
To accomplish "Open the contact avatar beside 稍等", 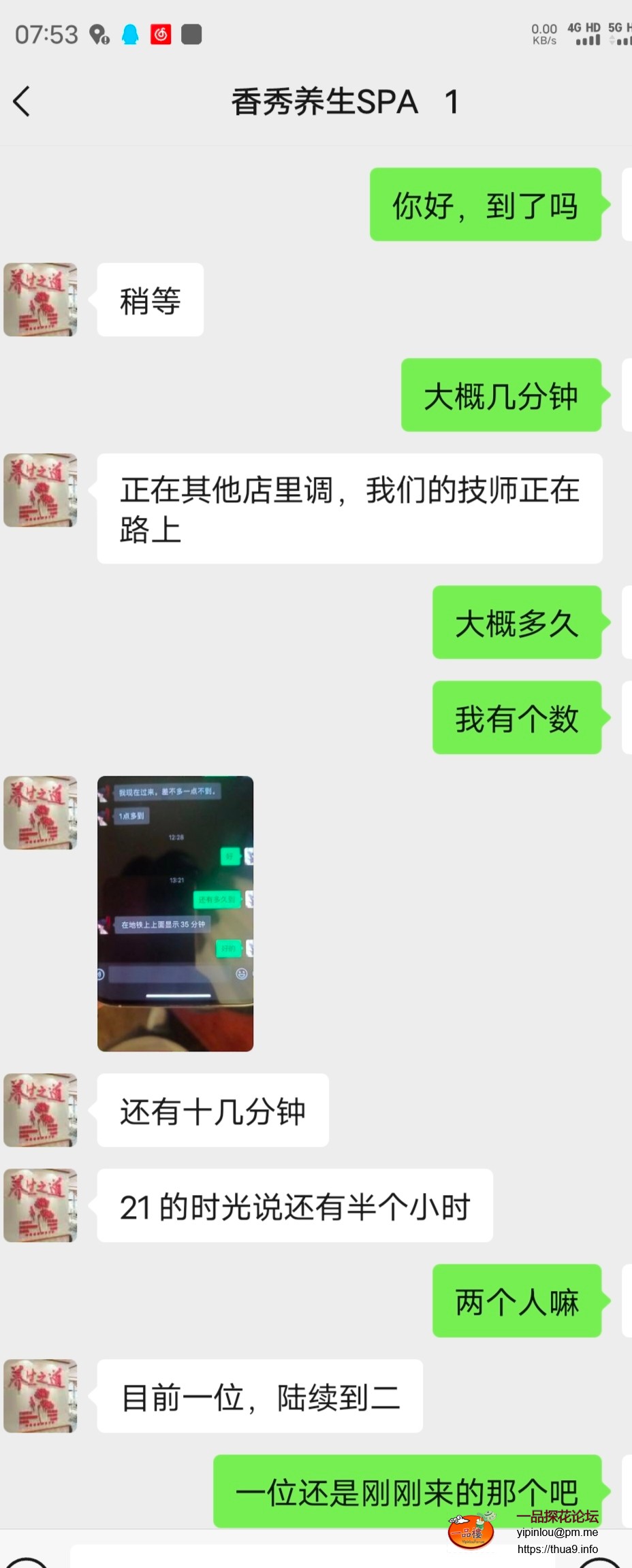I will 40,300.
